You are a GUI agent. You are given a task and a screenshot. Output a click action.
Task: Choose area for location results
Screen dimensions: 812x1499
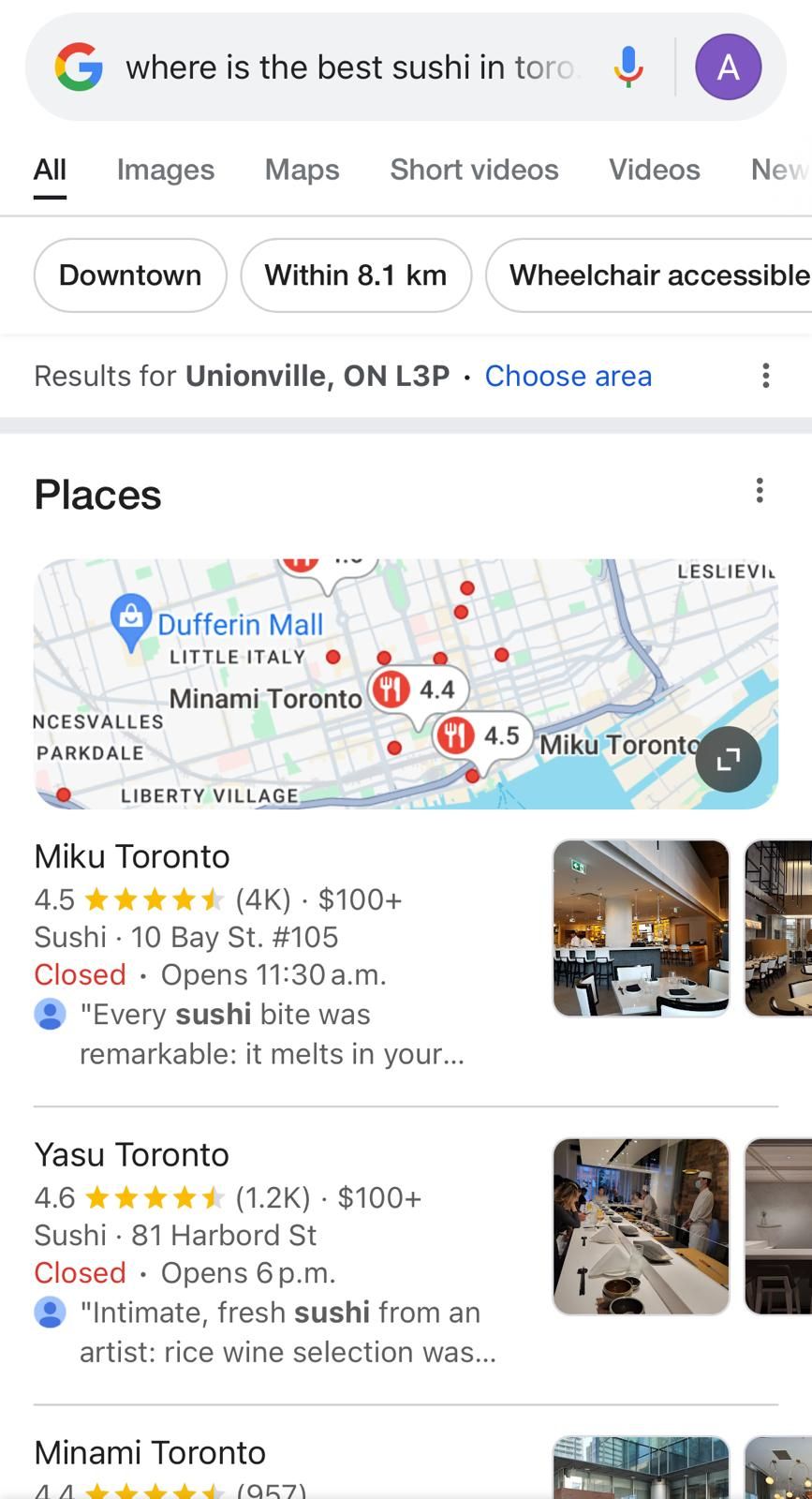568,376
